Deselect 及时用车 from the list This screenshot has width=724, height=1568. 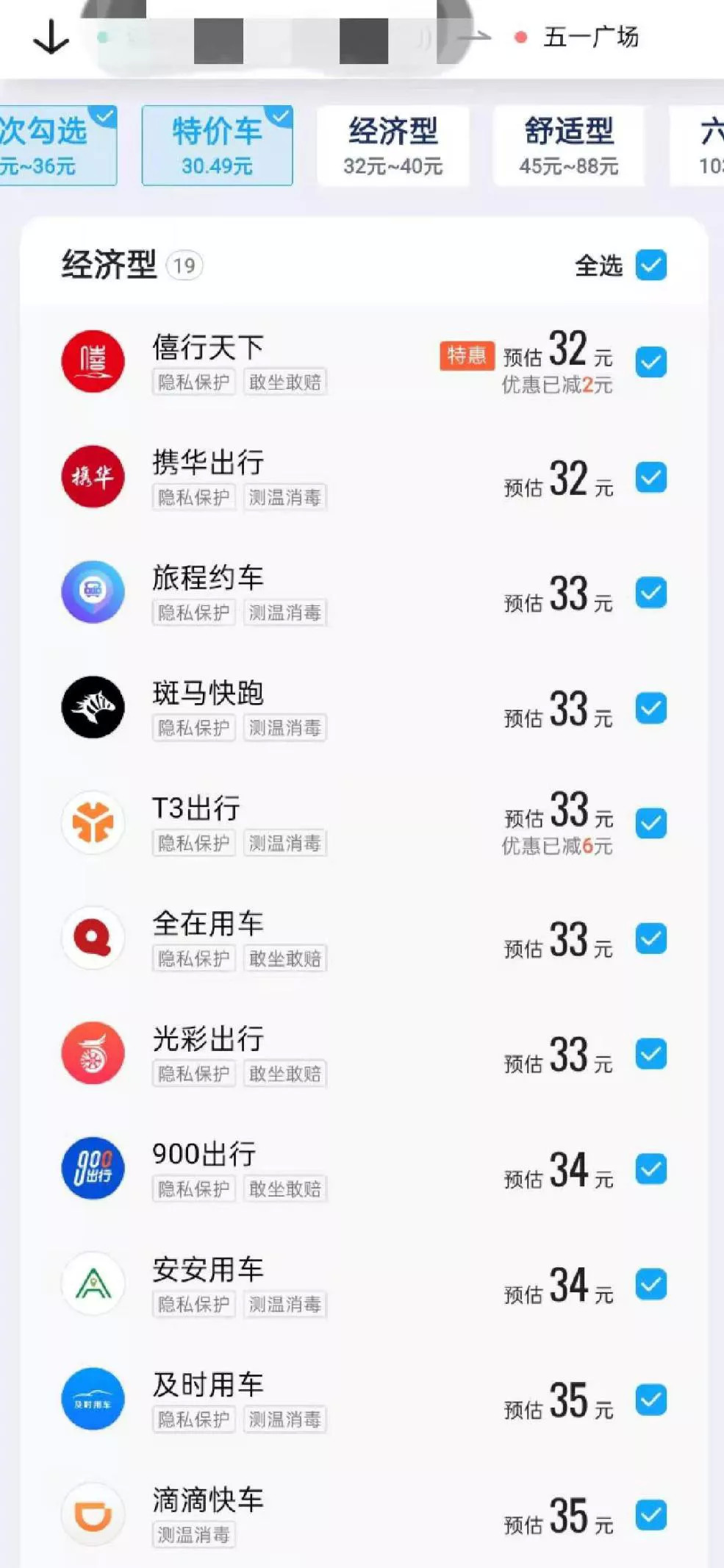click(x=650, y=1400)
